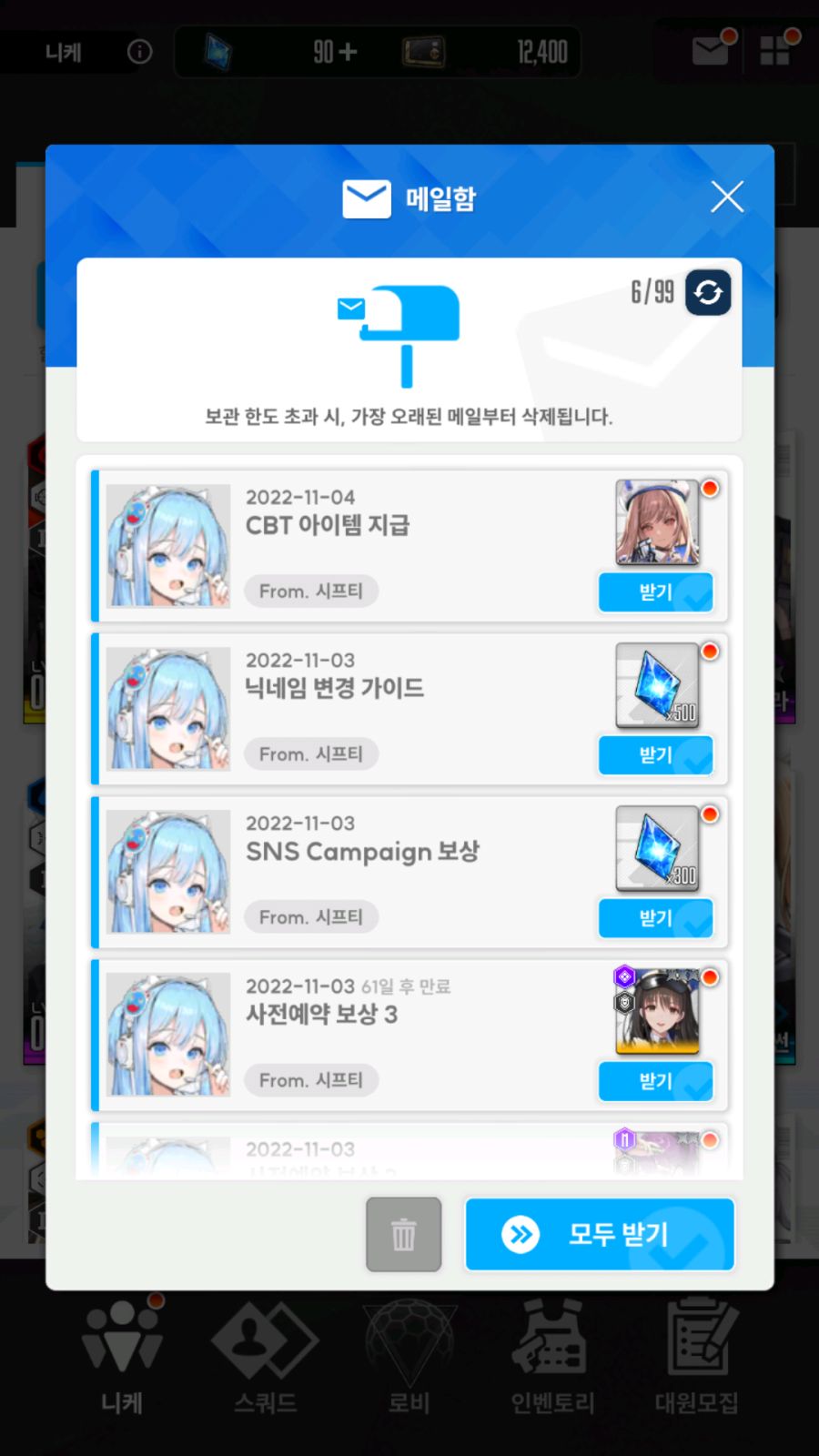Close the 메일함 dialog
The width and height of the screenshot is (819, 1456).
tap(726, 197)
